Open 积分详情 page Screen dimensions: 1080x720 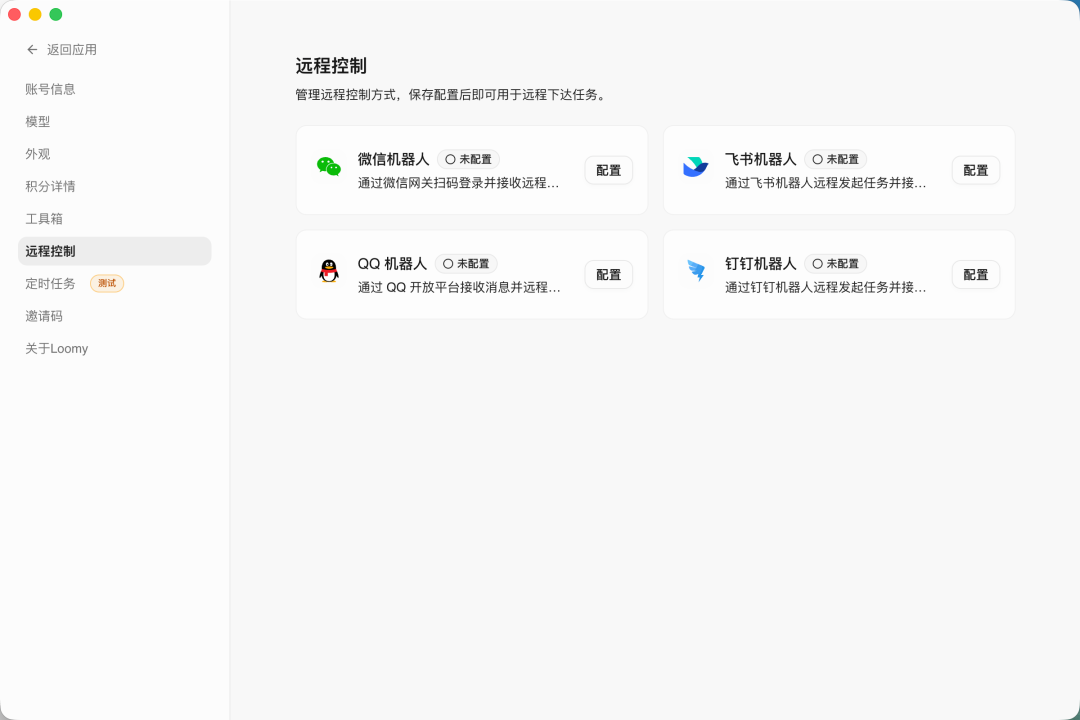50,186
